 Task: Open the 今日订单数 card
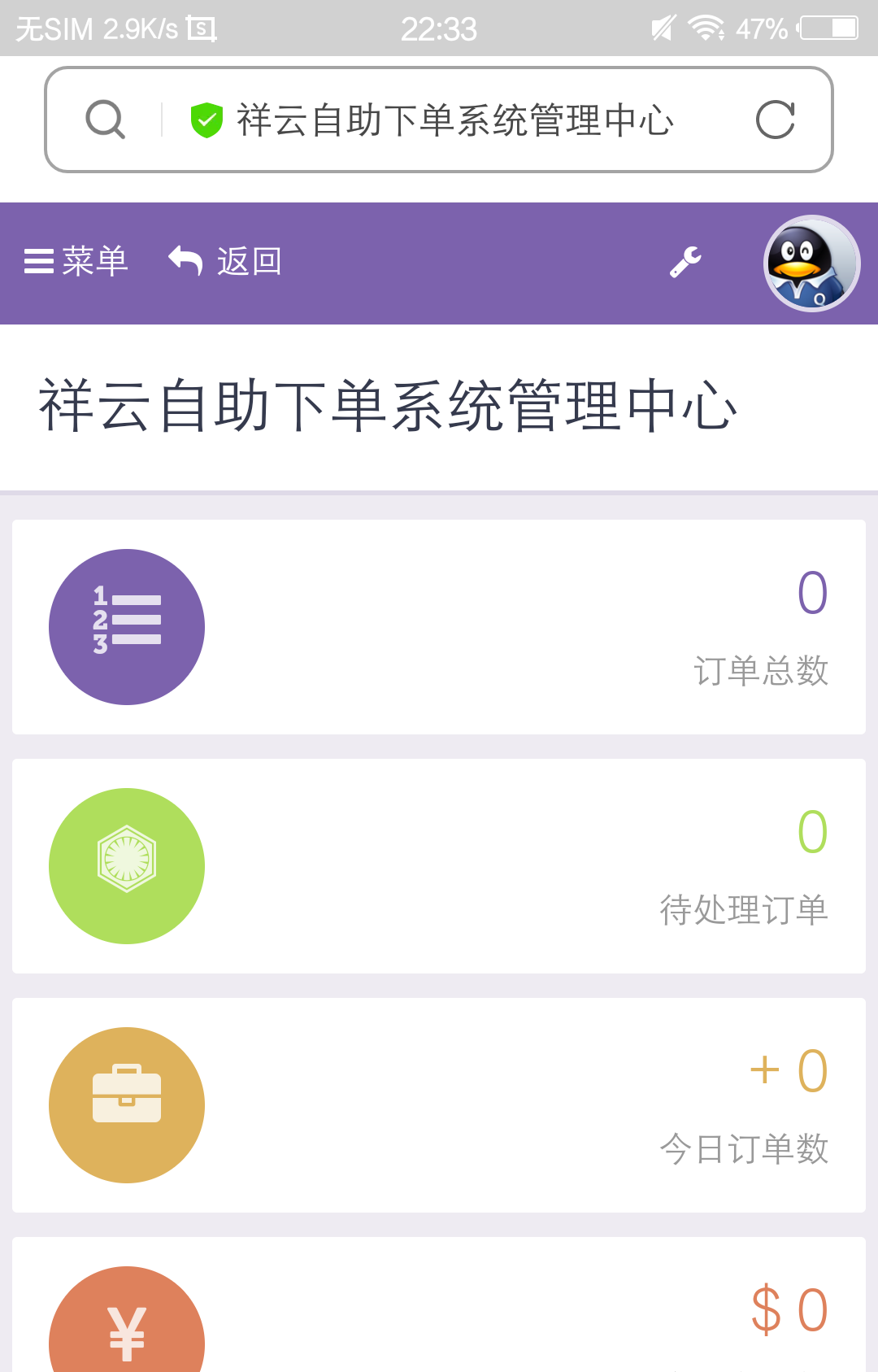pos(439,1105)
